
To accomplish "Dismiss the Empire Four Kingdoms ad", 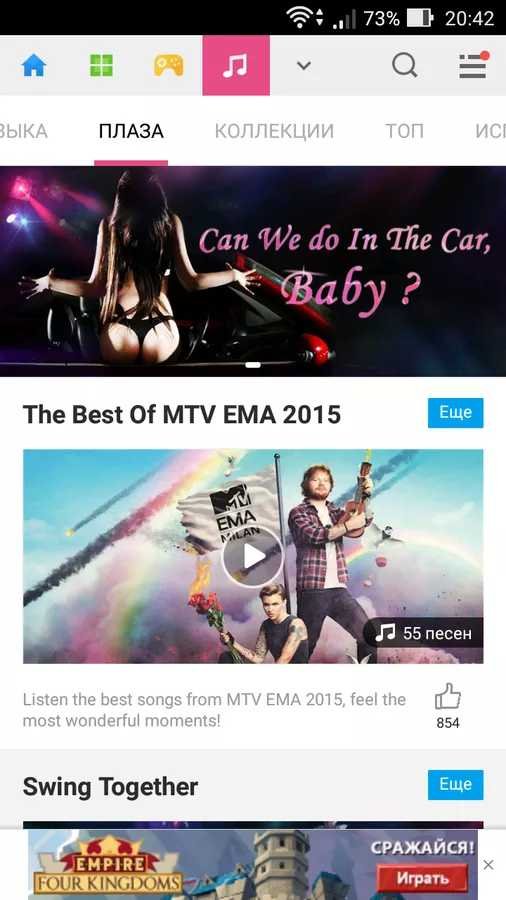I will (488, 864).
